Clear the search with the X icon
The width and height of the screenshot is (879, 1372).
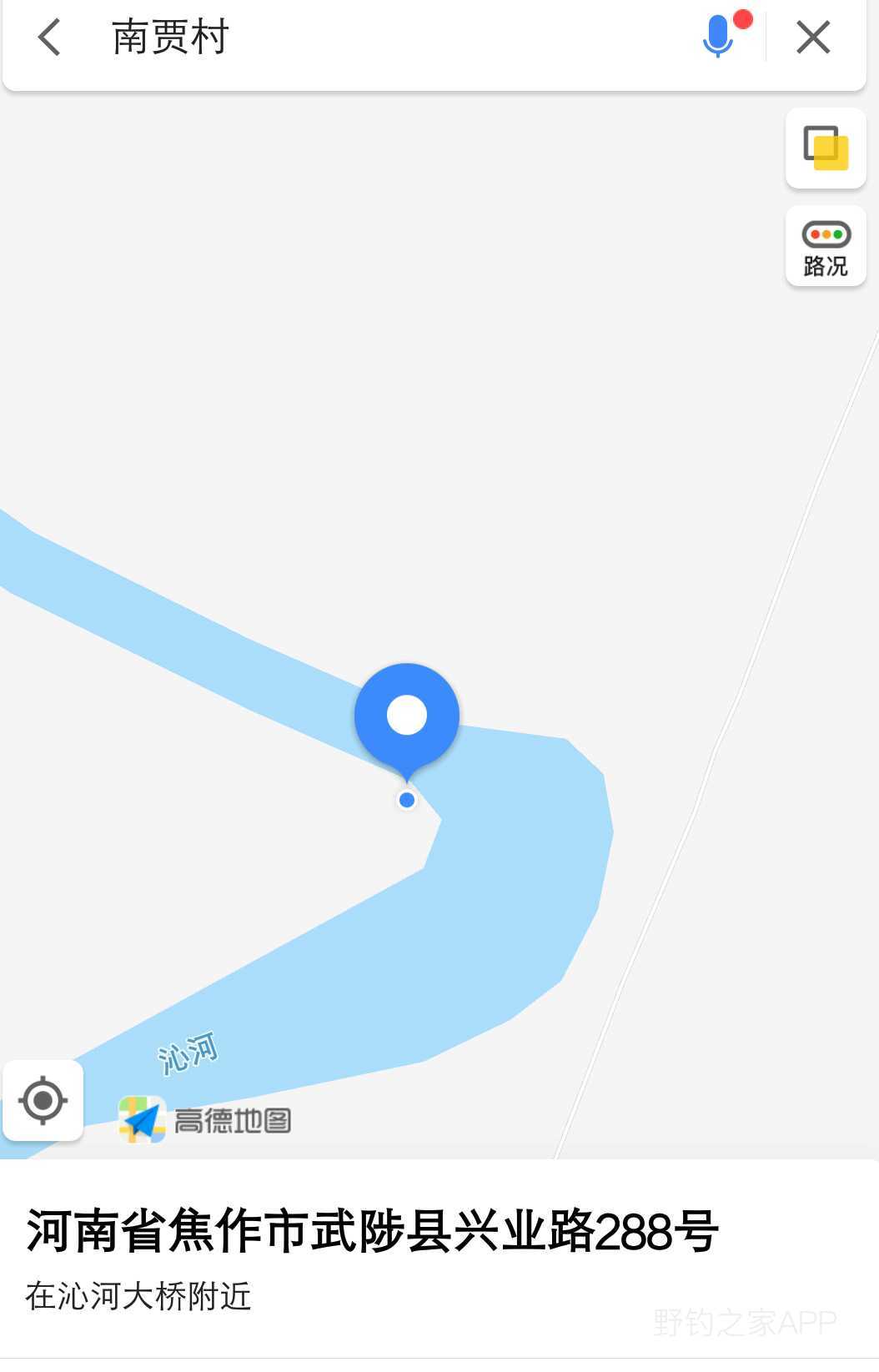point(813,38)
